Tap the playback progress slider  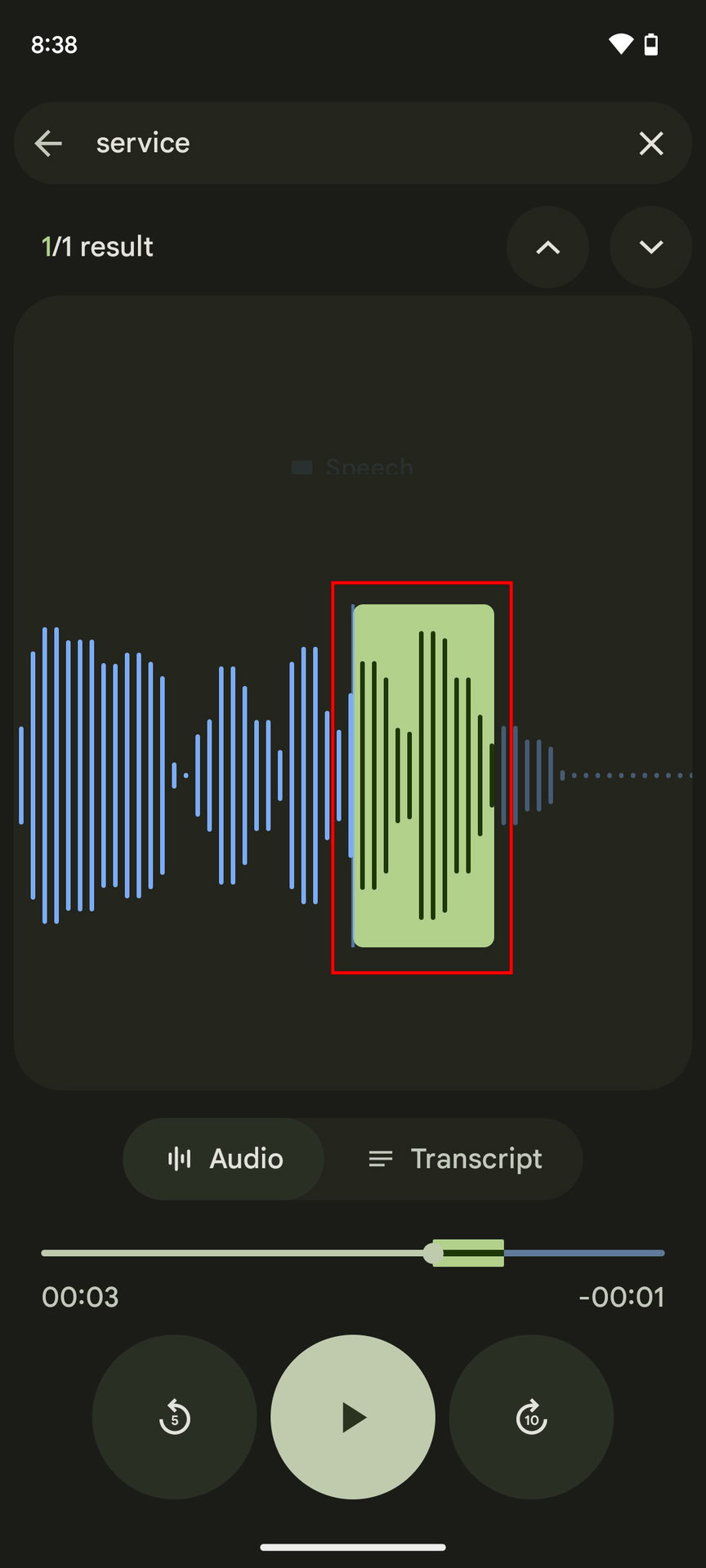(x=353, y=1253)
